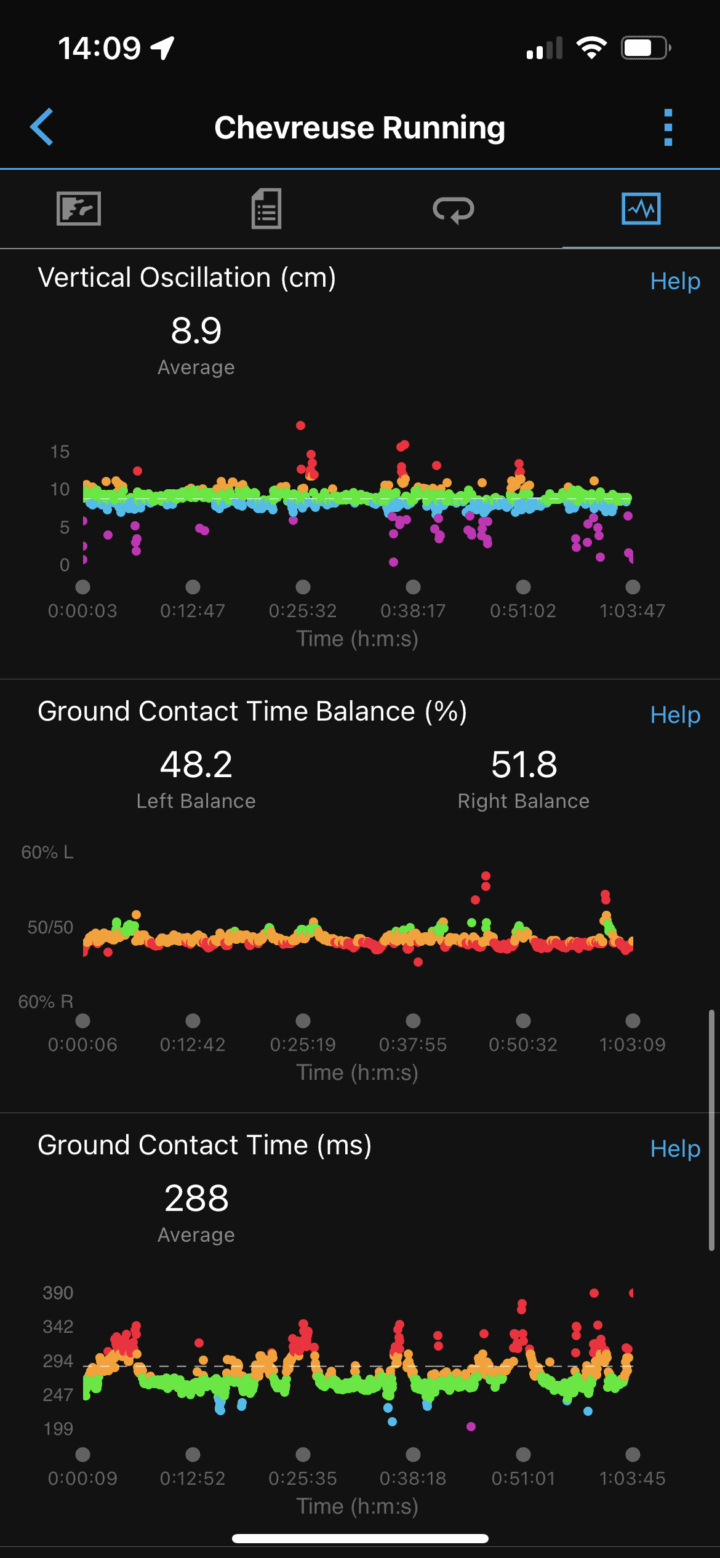The height and width of the screenshot is (1558, 720).
Task: Switch to the laps tab
Action: coord(453,209)
